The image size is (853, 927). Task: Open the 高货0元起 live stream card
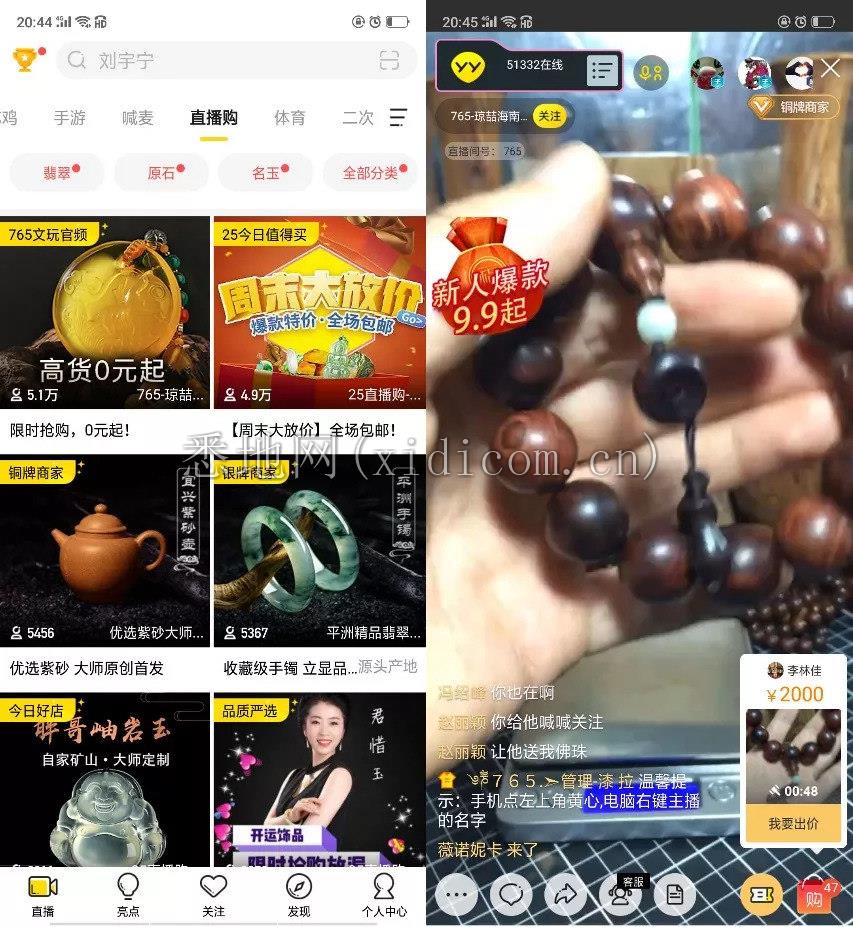[x=105, y=313]
